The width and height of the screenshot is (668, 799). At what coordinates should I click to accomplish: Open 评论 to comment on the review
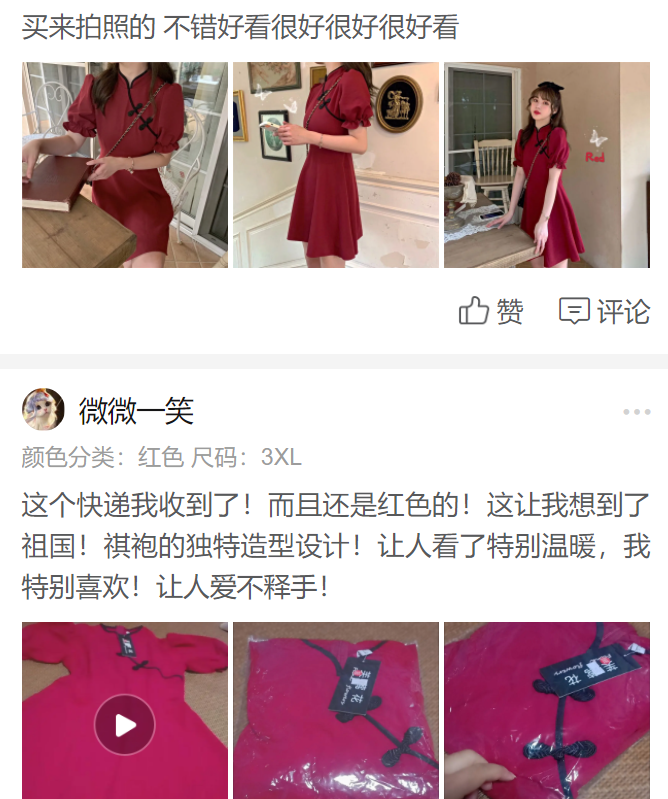click(604, 312)
